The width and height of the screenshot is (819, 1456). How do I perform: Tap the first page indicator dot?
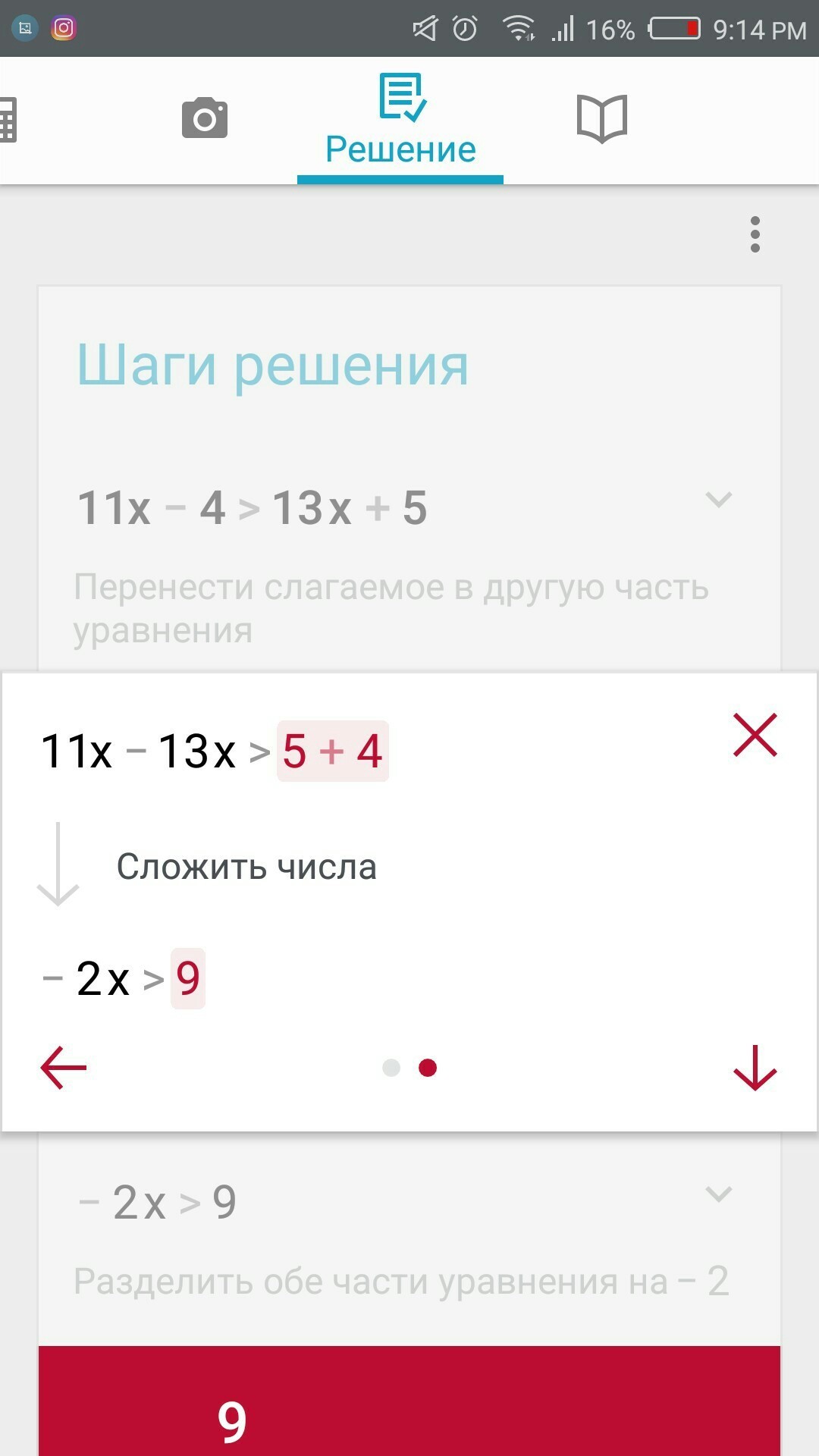[x=391, y=1068]
